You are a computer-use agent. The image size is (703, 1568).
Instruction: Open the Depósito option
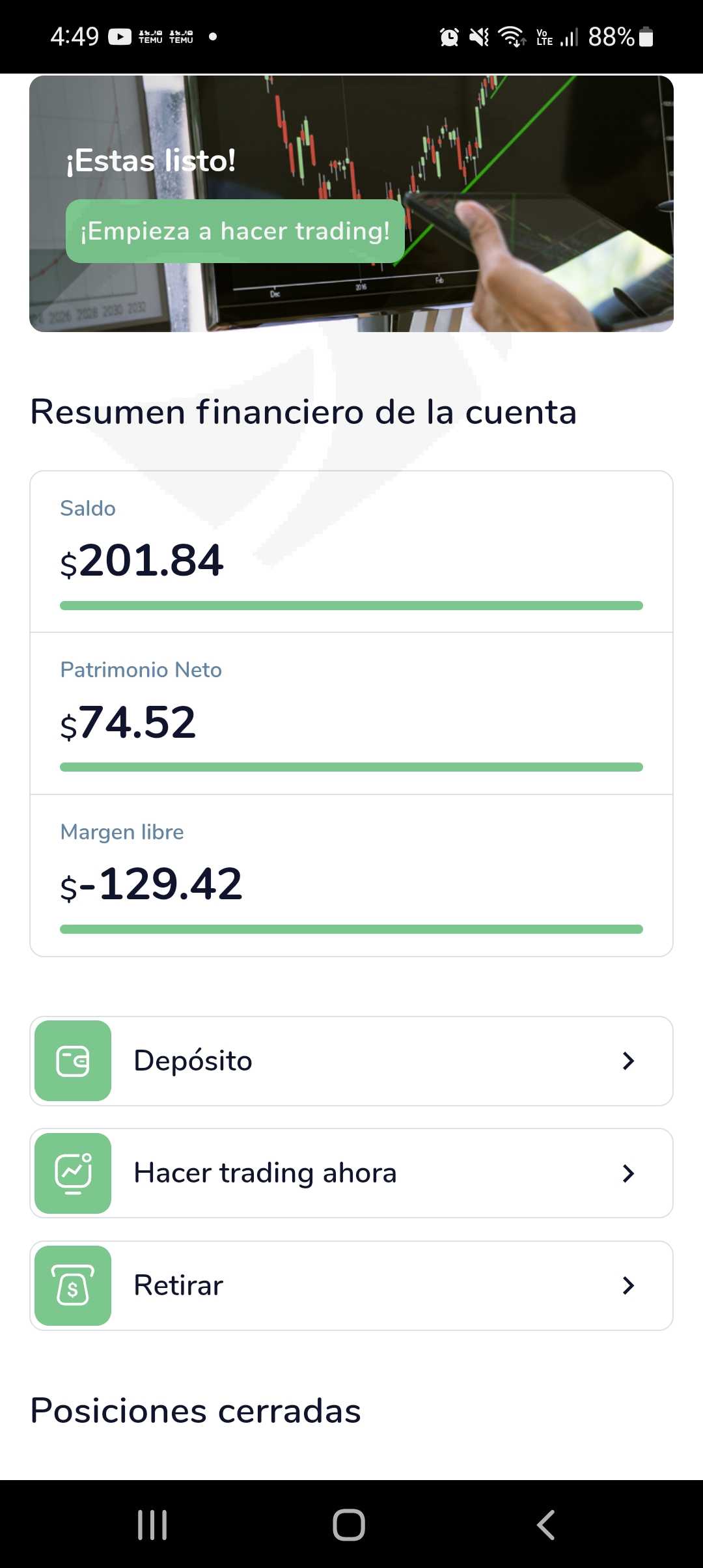351,1061
